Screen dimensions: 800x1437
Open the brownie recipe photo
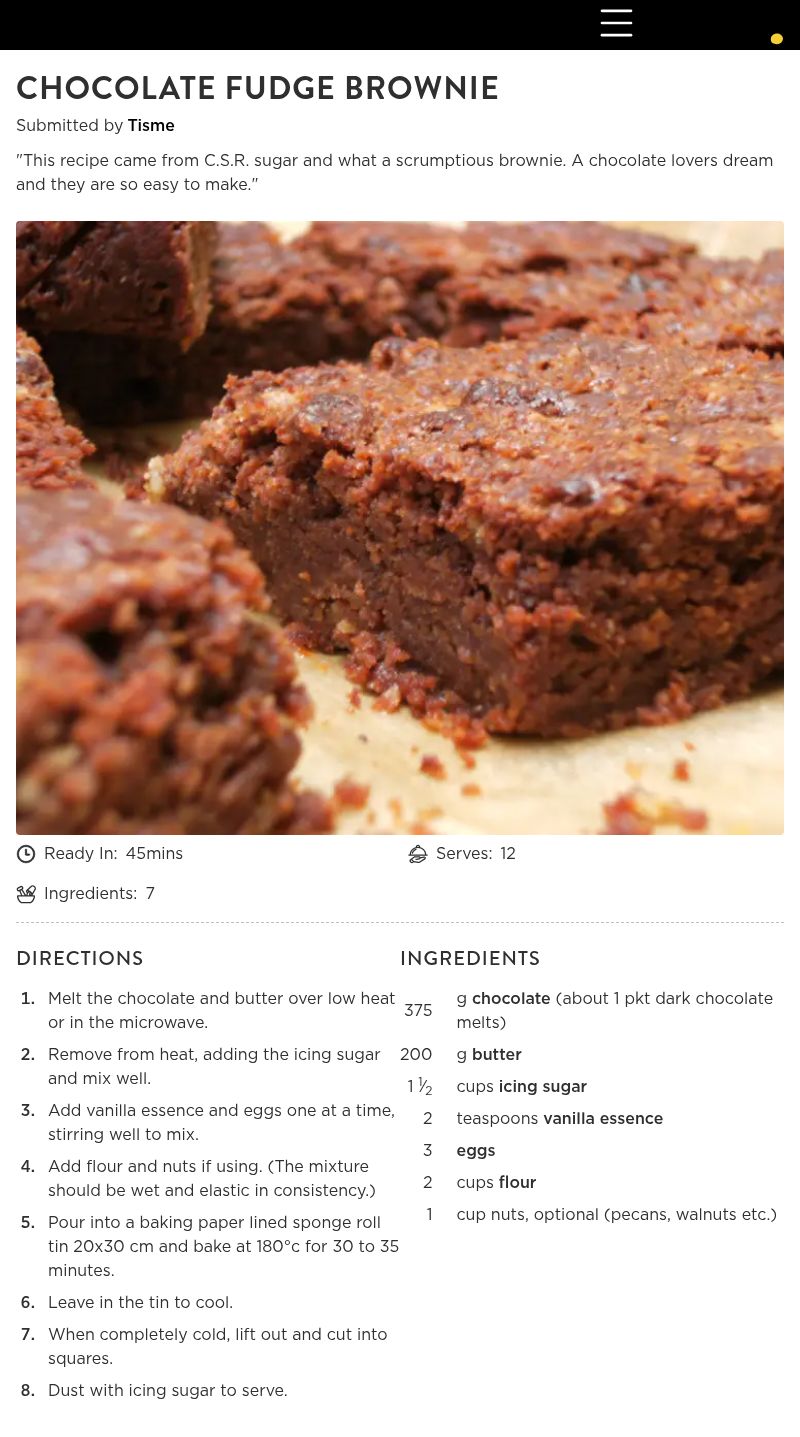pos(400,528)
